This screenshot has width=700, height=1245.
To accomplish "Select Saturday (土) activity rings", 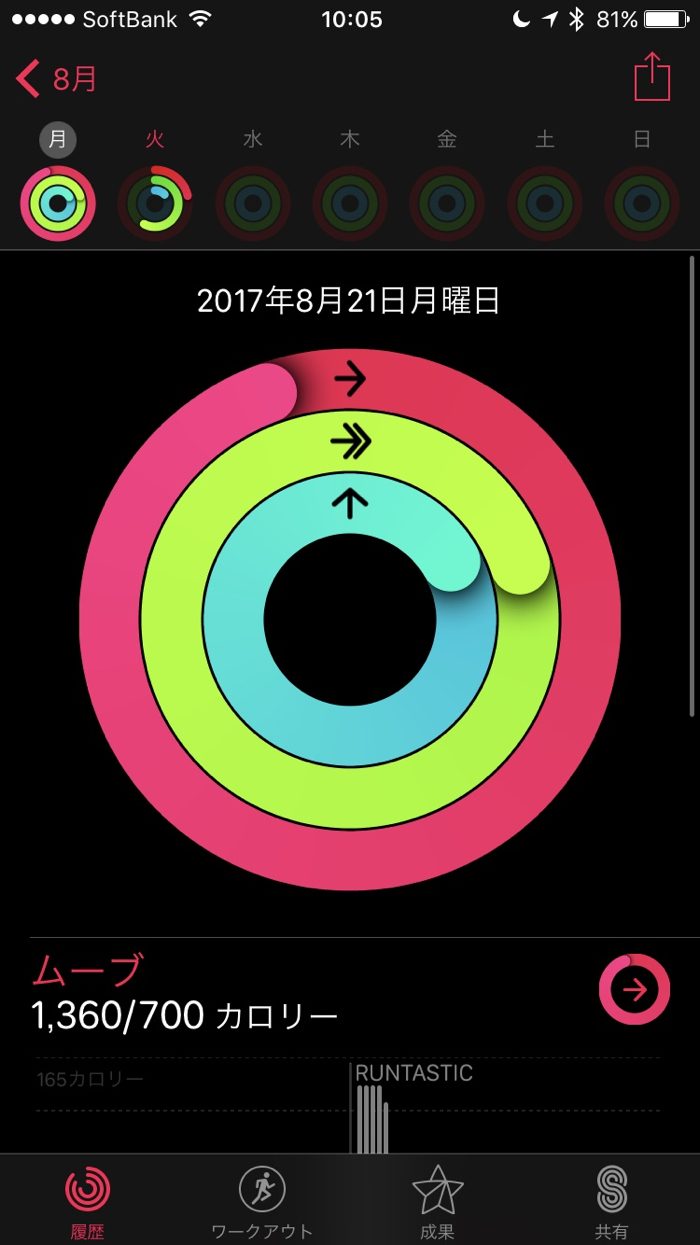I will (x=544, y=203).
